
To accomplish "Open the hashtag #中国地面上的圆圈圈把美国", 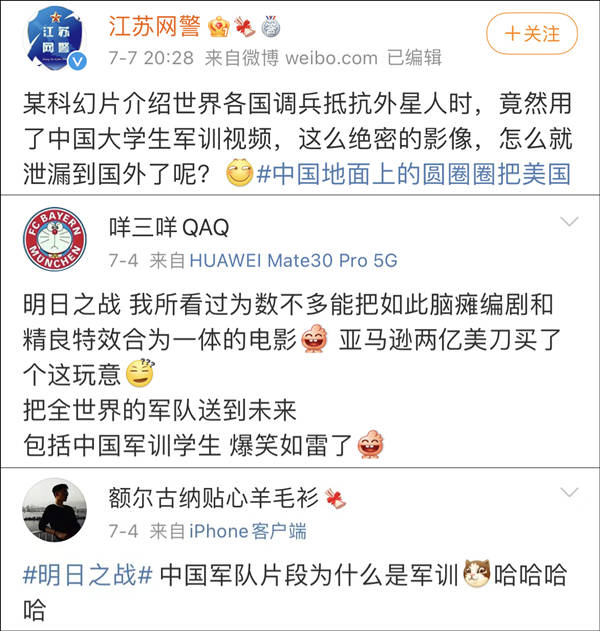I will click(412, 175).
